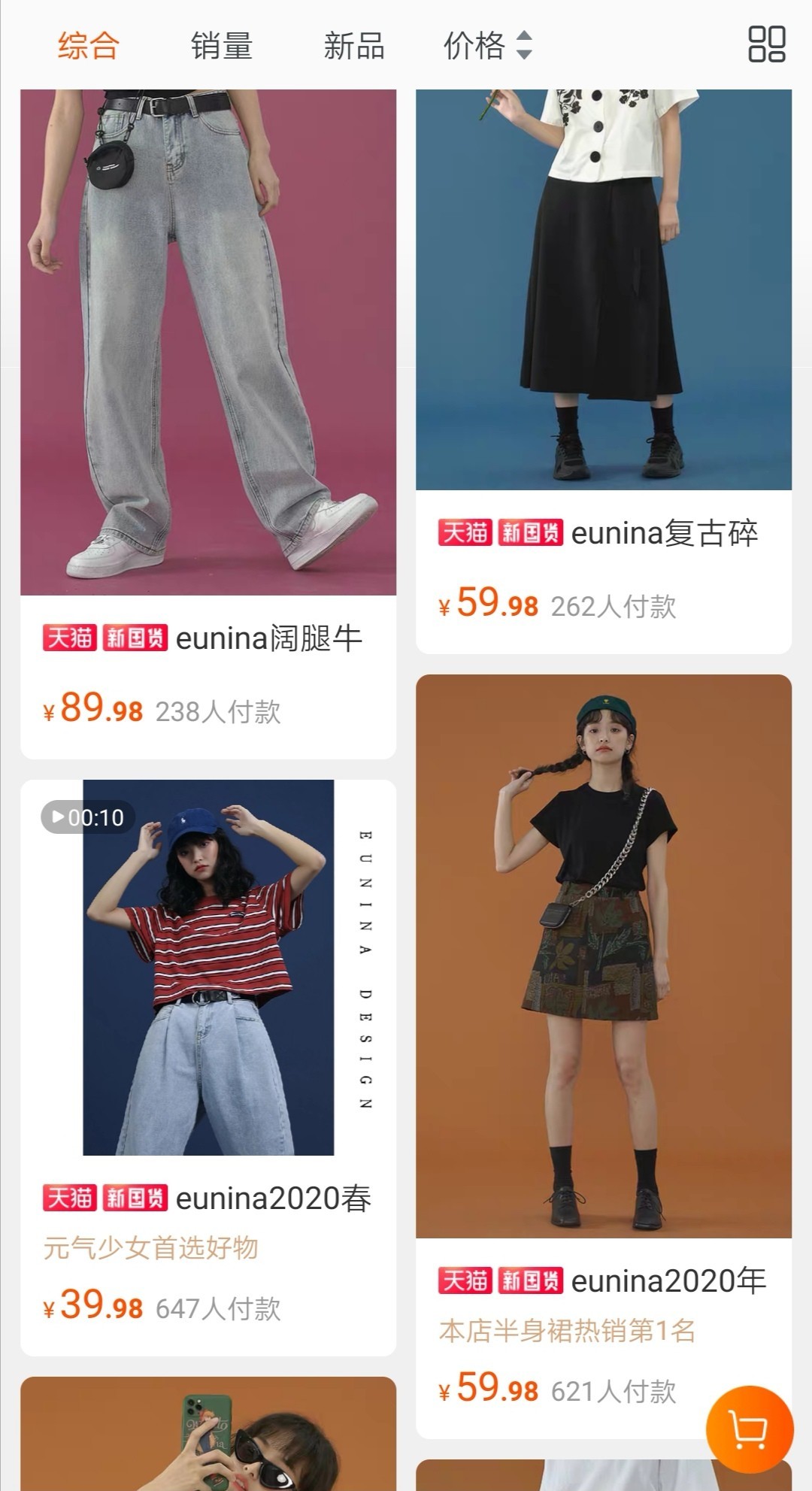Select the 销量 sorting tab
Image resolution: width=812 pixels, height=1491 pixels.
tap(222, 45)
